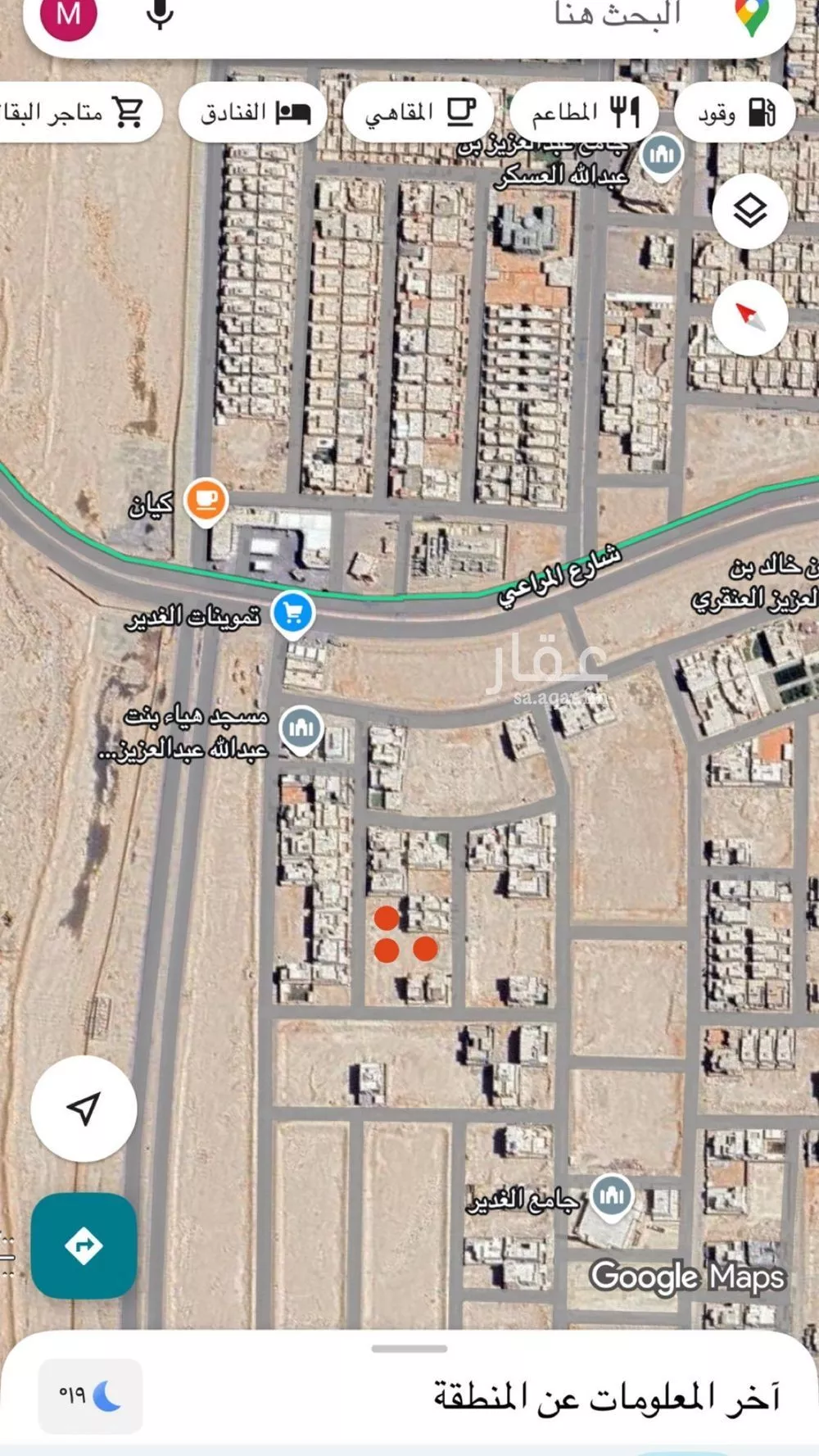The image size is (819, 1456).
Task: Open the account avatar M
Action: [x=69, y=15]
